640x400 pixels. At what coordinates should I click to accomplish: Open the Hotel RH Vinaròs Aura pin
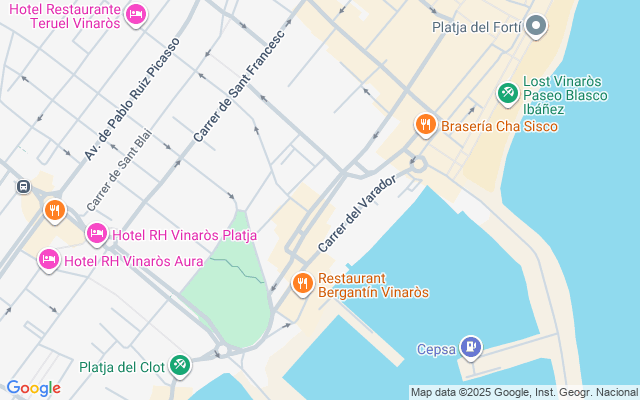click(x=49, y=260)
